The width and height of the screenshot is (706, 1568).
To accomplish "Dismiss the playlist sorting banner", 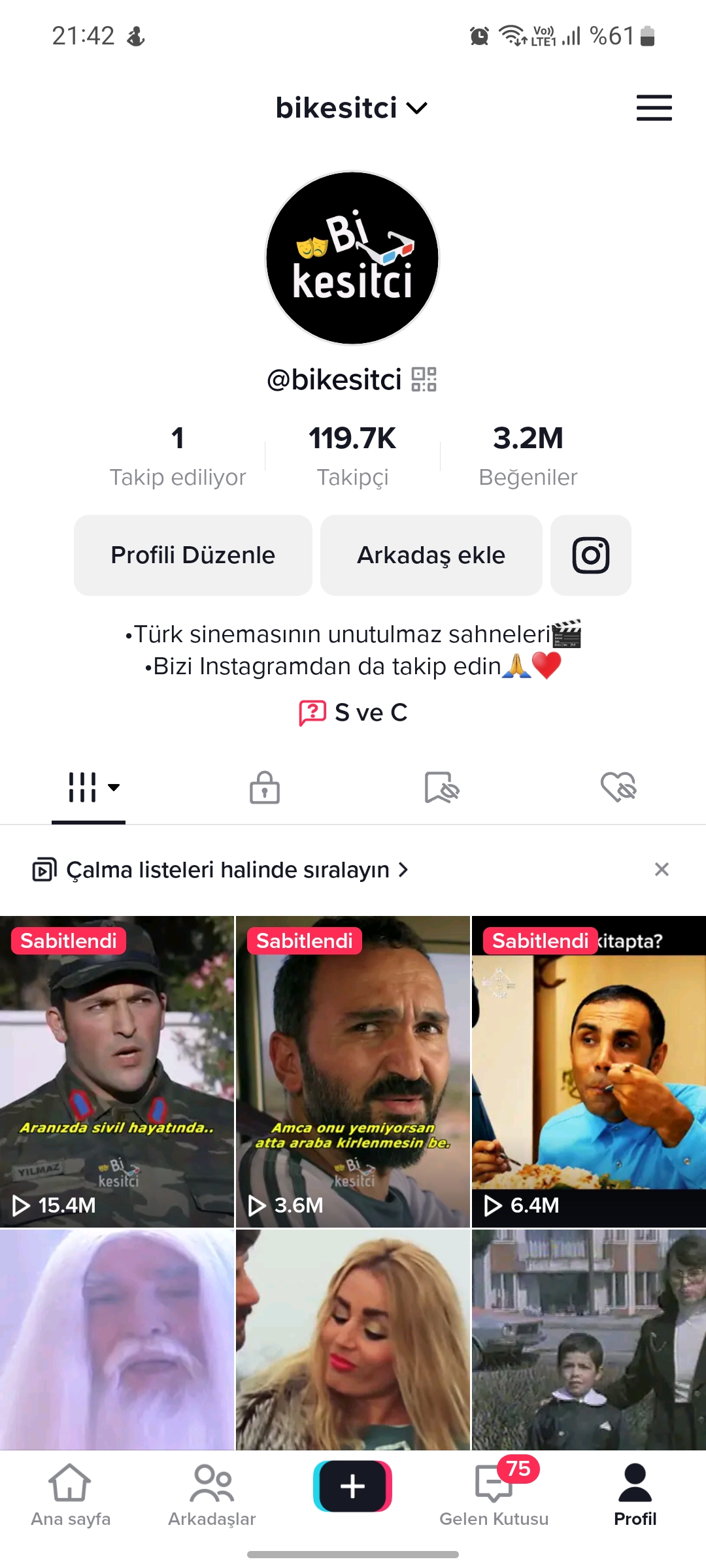I will (x=662, y=870).
